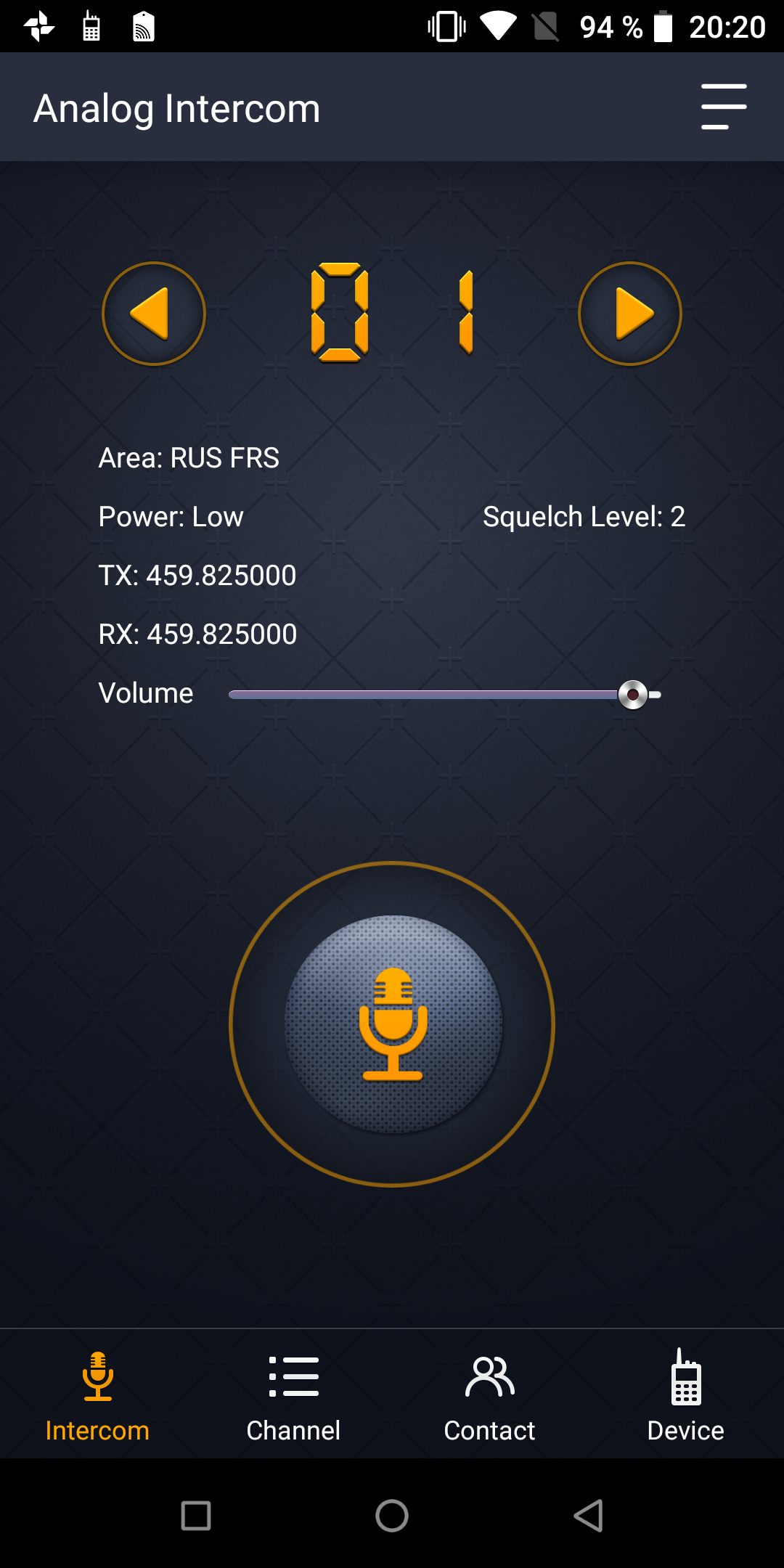784x1568 pixels.
Task: Switch to the Intercom tab
Action: click(97, 1395)
